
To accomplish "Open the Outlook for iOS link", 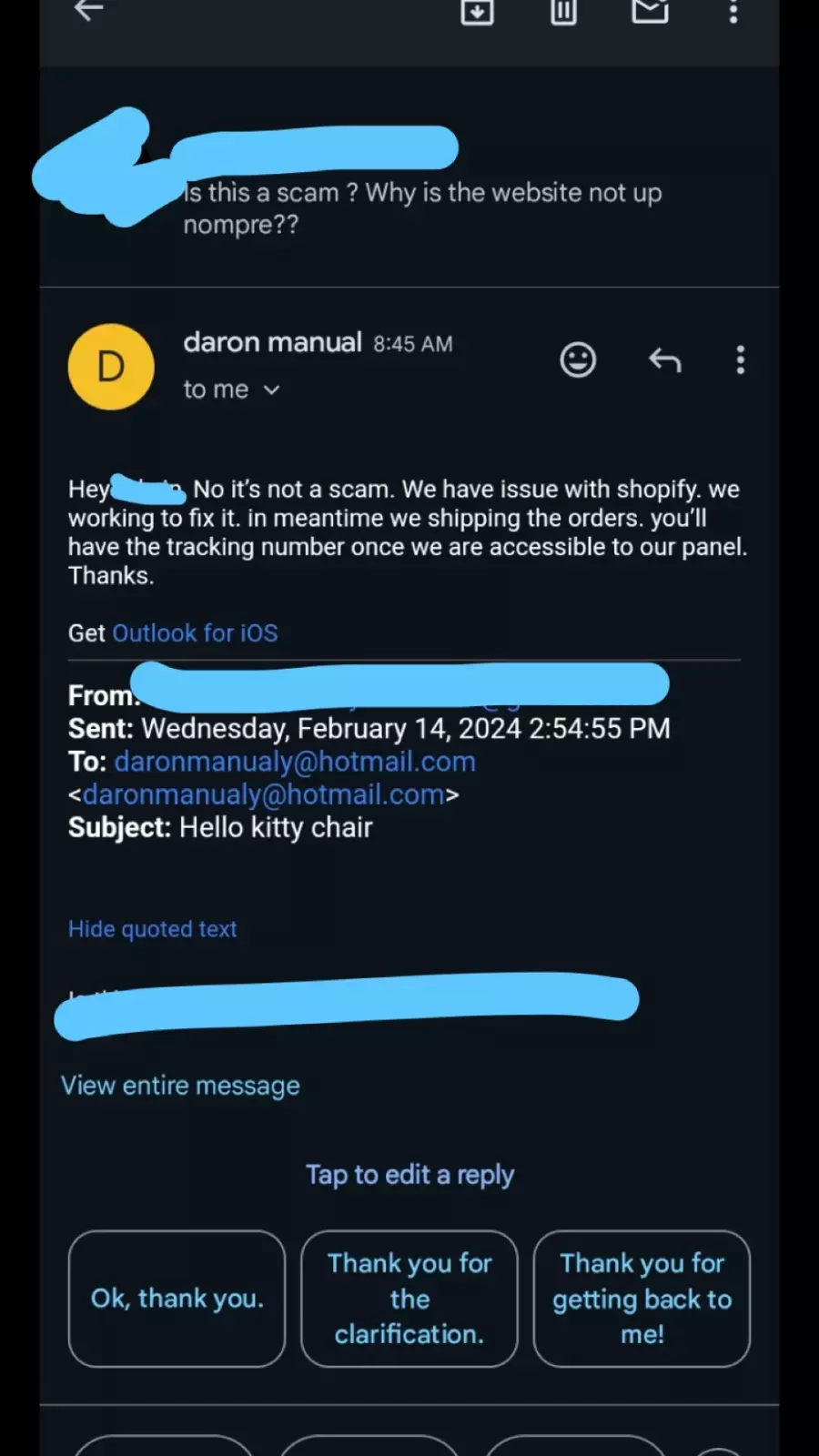I will pyautogui.click(x=195, y=632).
